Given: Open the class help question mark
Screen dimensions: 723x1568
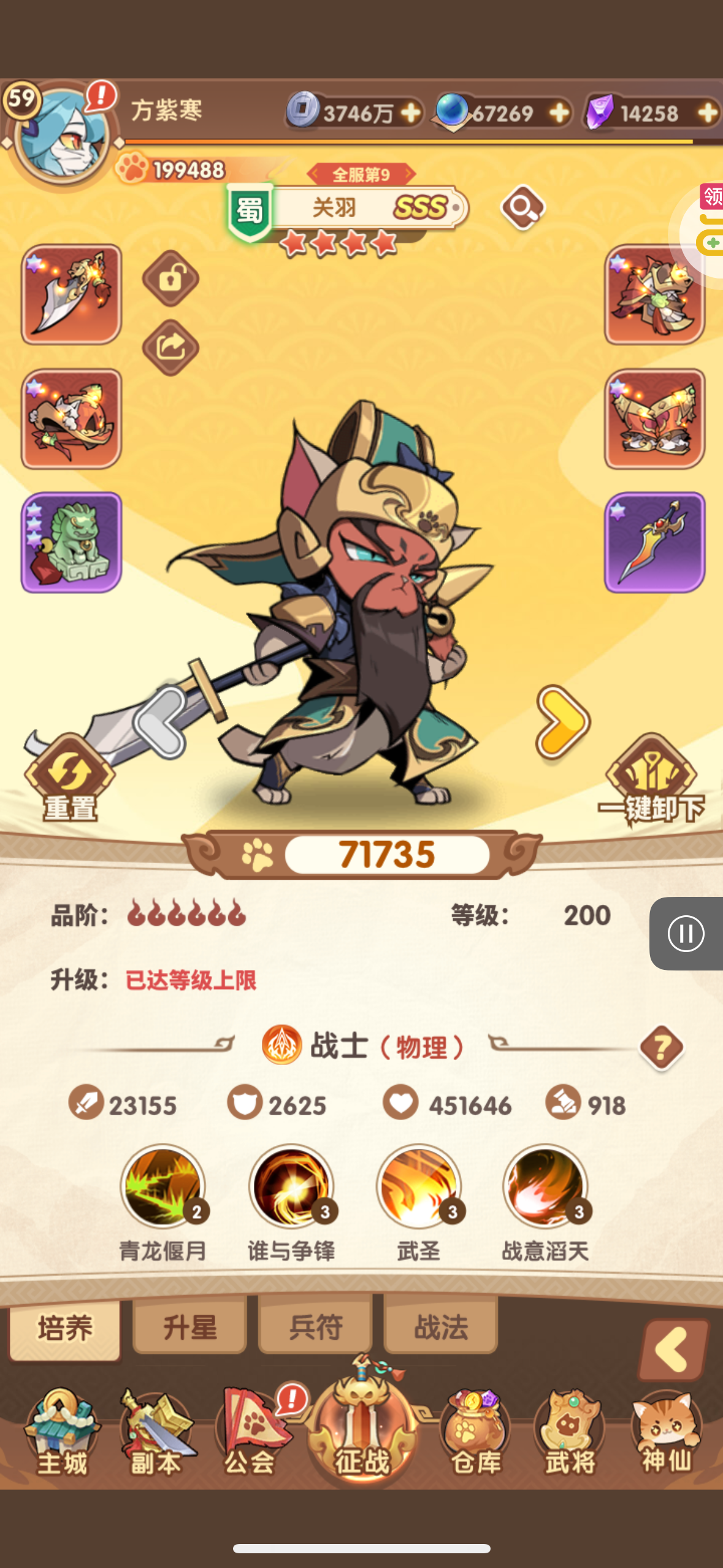Looking at the screenshot, I should 661,1048.
